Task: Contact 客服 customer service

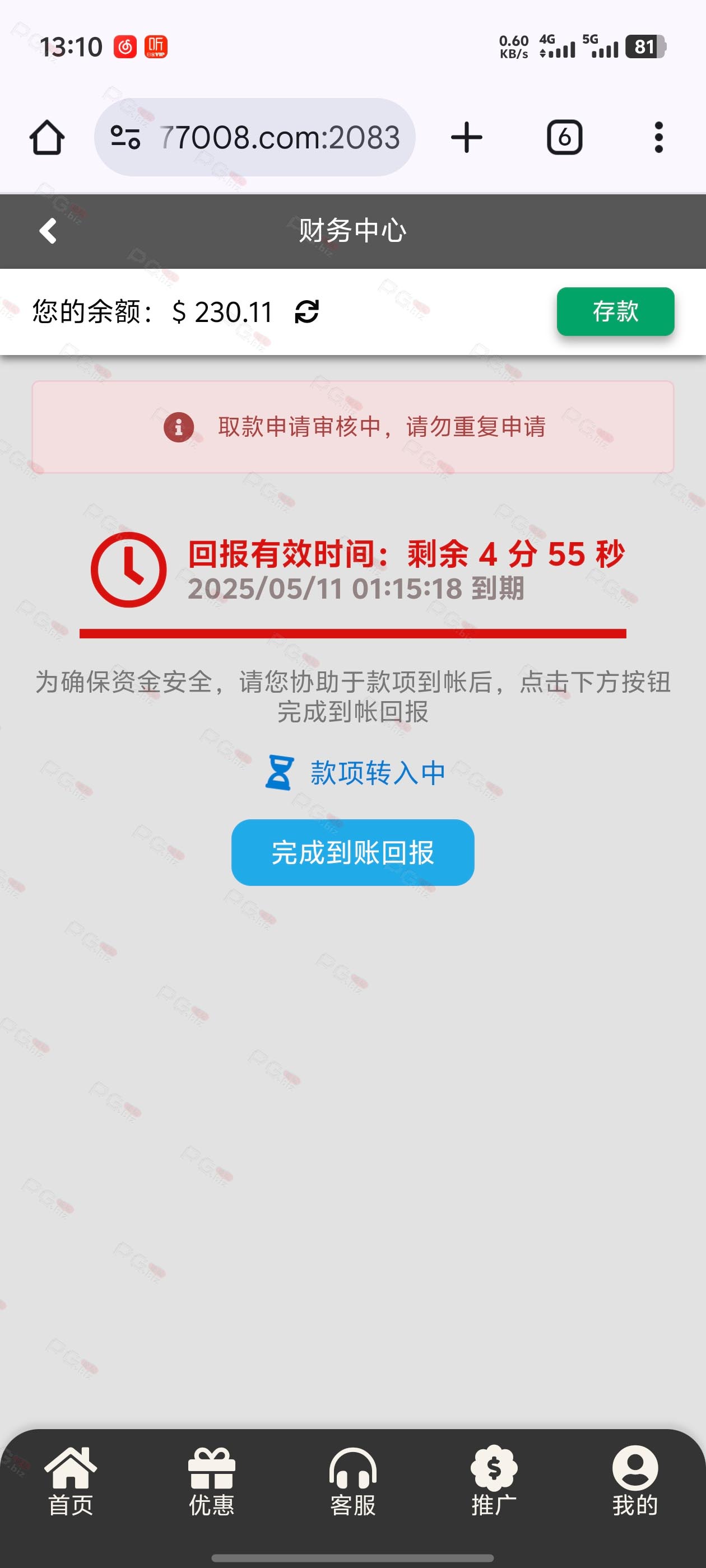Action: point(352,1482)
